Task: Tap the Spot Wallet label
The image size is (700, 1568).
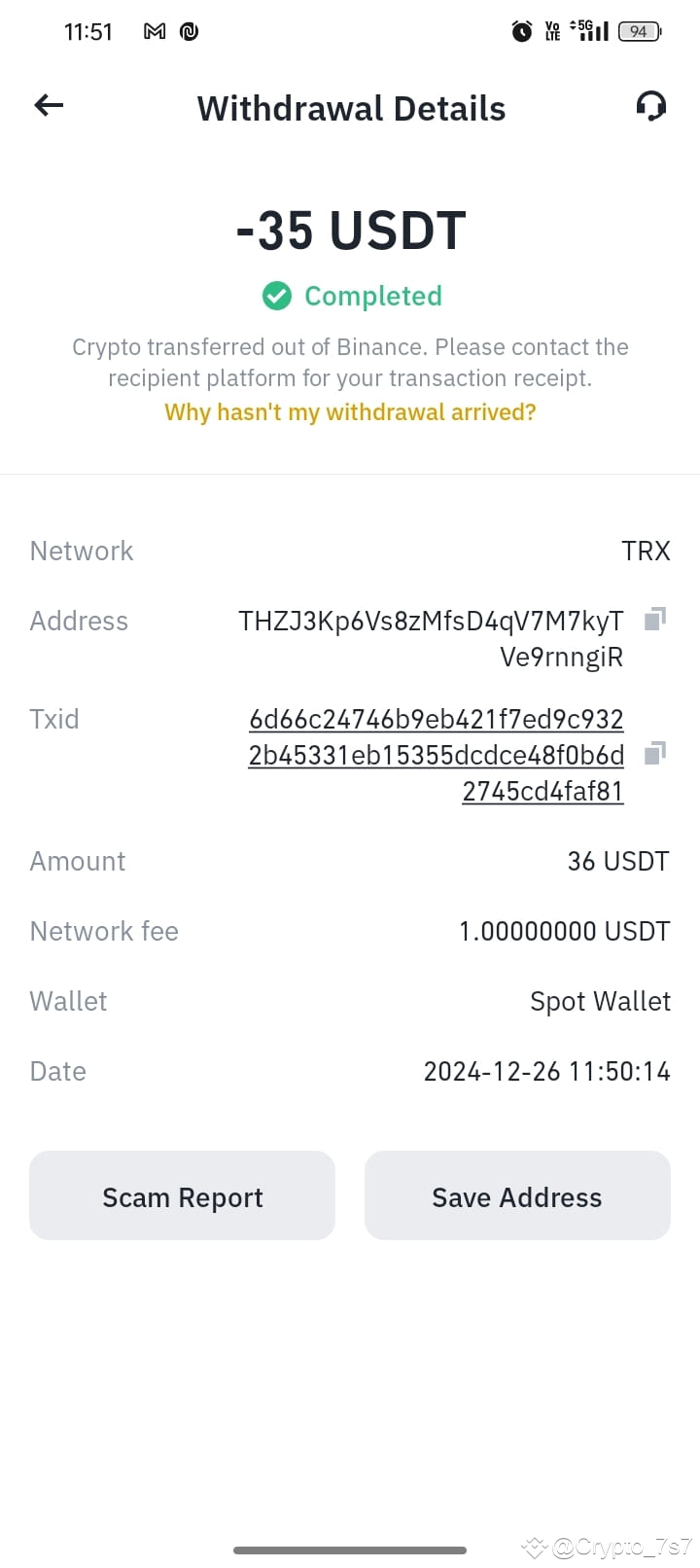Action: (600, 1000)
